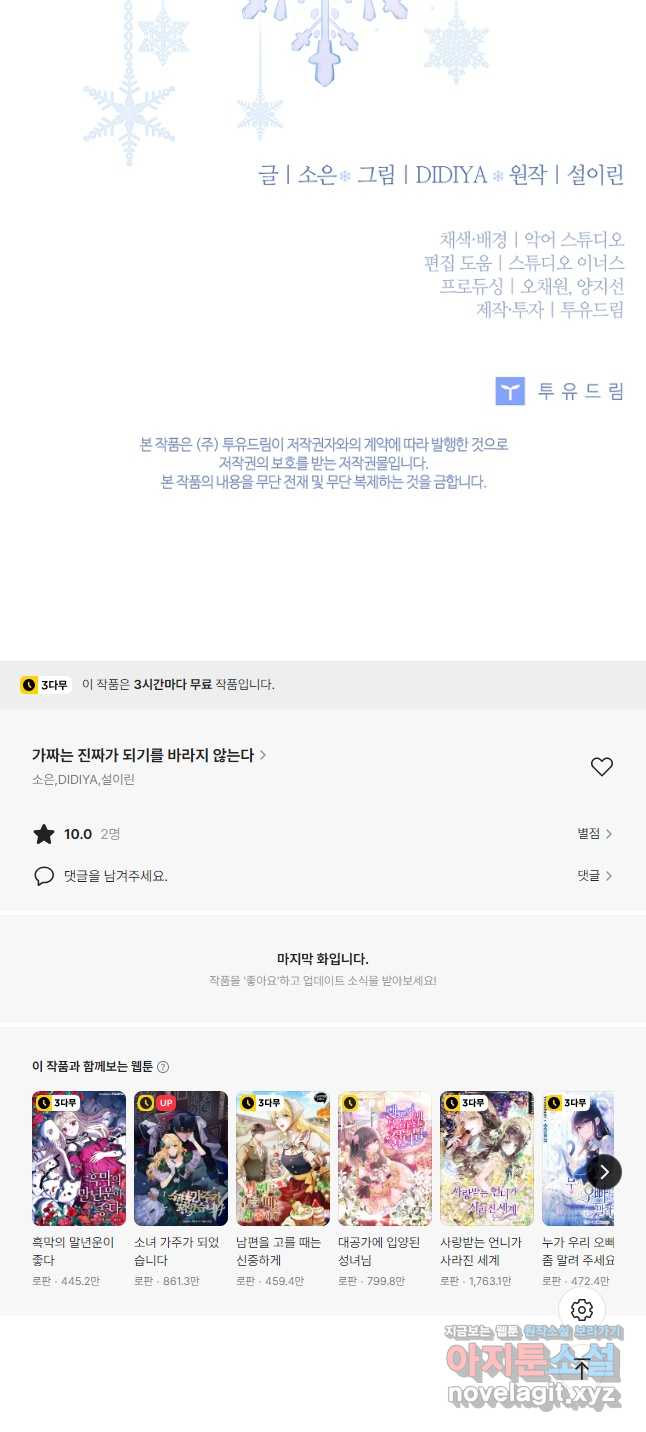The image size is (646, 1432).
Task: Open the info icon next to 이 작품과 함께보는 웹툰
Action: click(x=163, y=1067)
